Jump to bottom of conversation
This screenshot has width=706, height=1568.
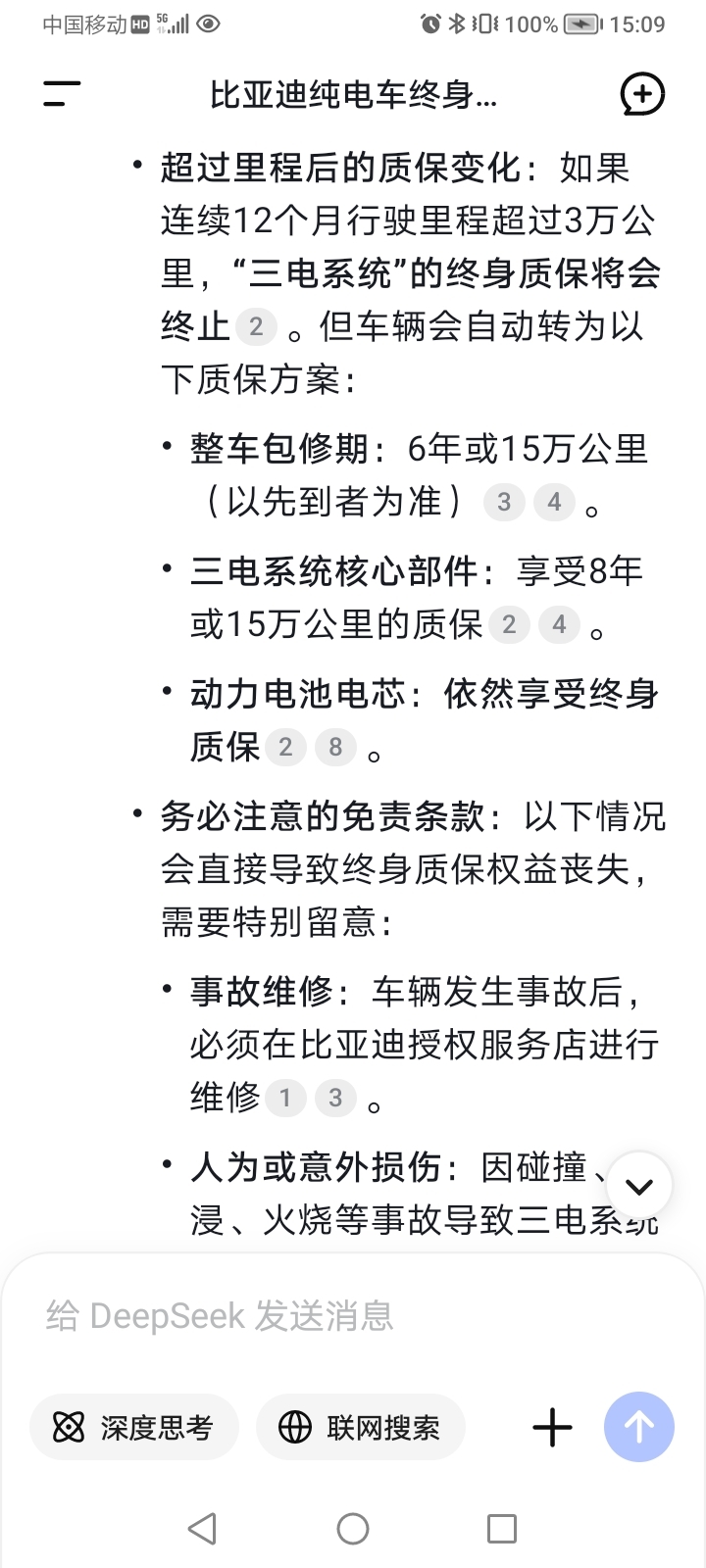(639, 1186)
